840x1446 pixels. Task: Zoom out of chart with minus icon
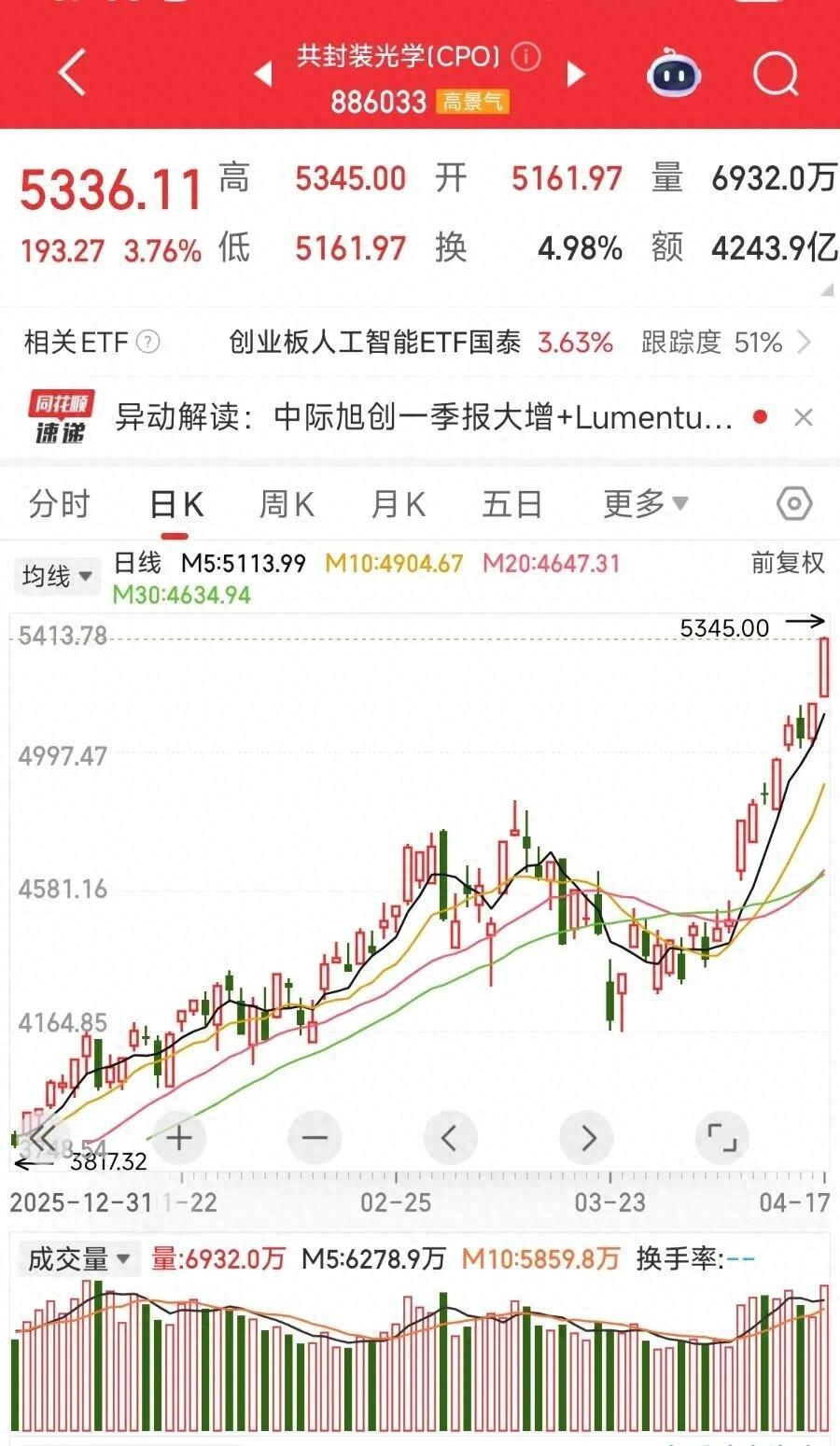point(314,1137)
